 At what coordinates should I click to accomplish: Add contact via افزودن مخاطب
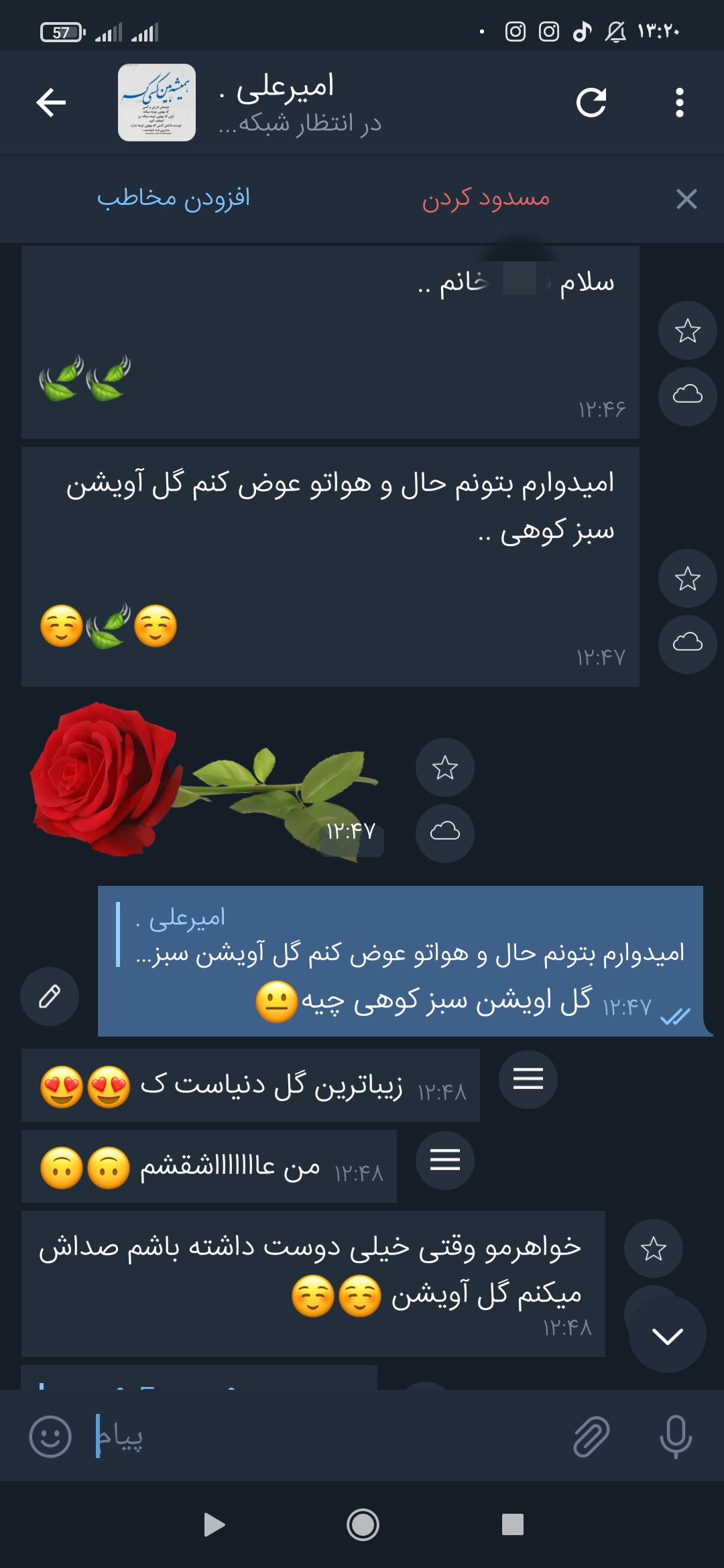coord(173,198)
